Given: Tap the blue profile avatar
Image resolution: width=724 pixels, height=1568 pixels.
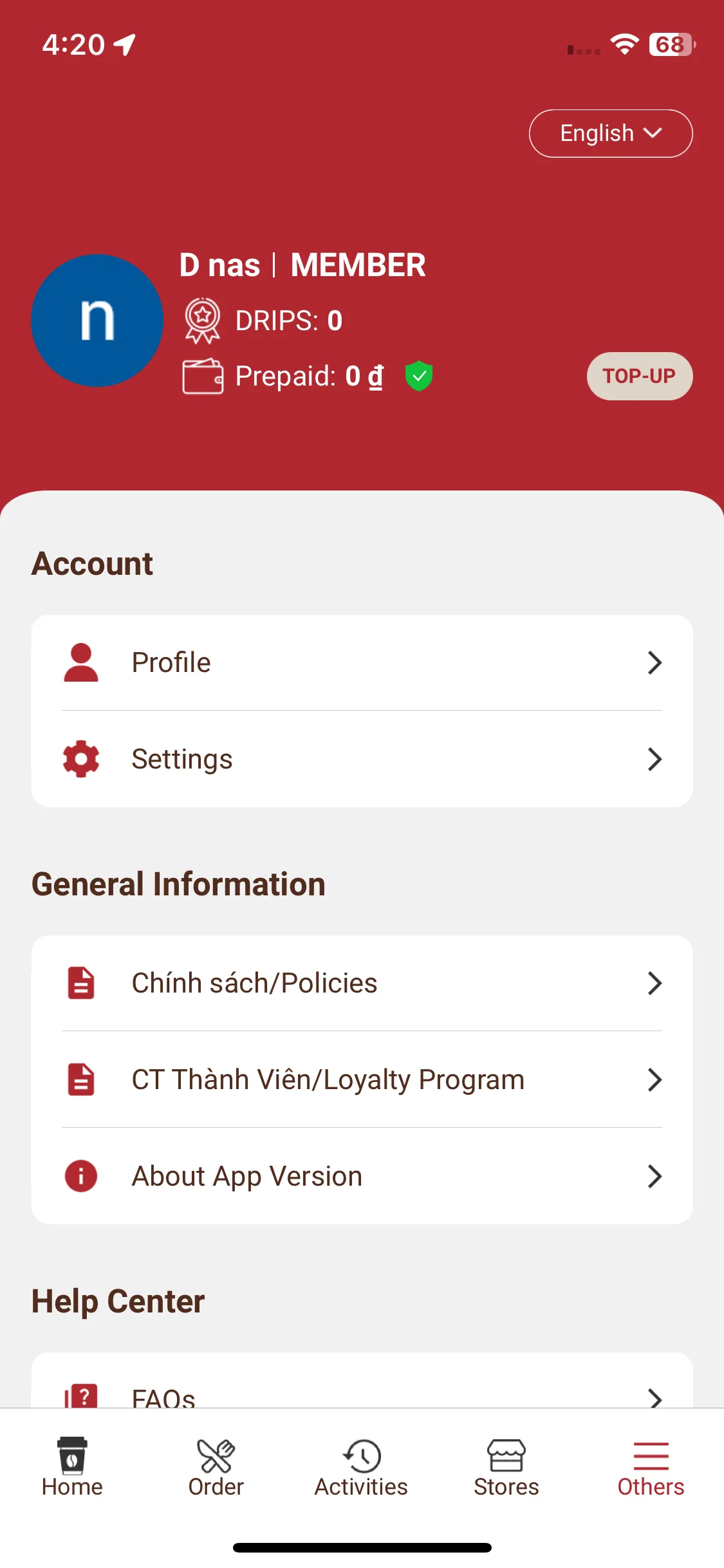Looking at the screenshot, I should [97, 321].
